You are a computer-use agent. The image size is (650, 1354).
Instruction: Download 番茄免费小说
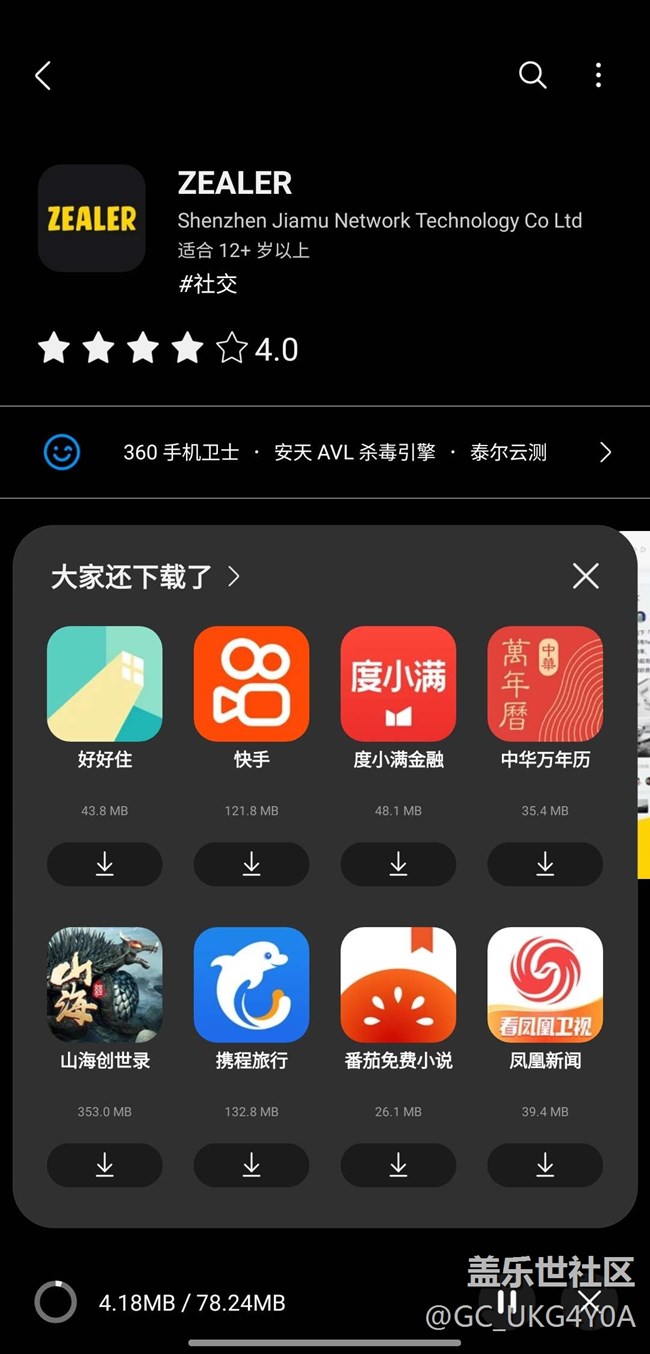coord(398,1165)
